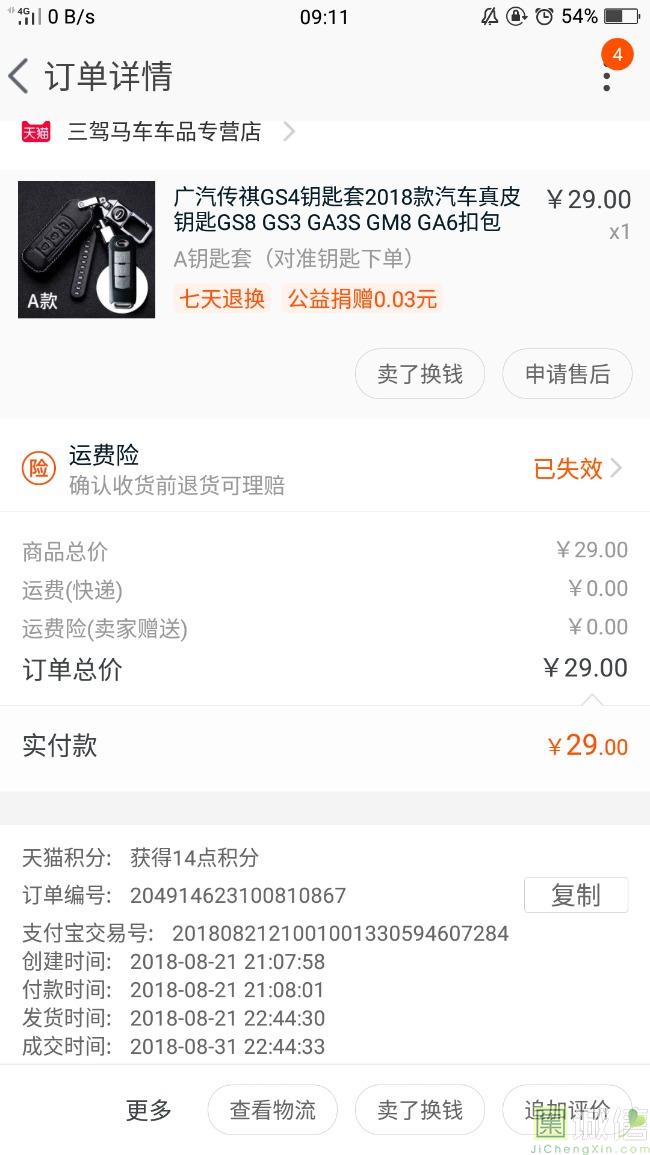Open the 运费险 insurance row
The height and width of the screenshot is (1155, 650).
coord(325,469)
